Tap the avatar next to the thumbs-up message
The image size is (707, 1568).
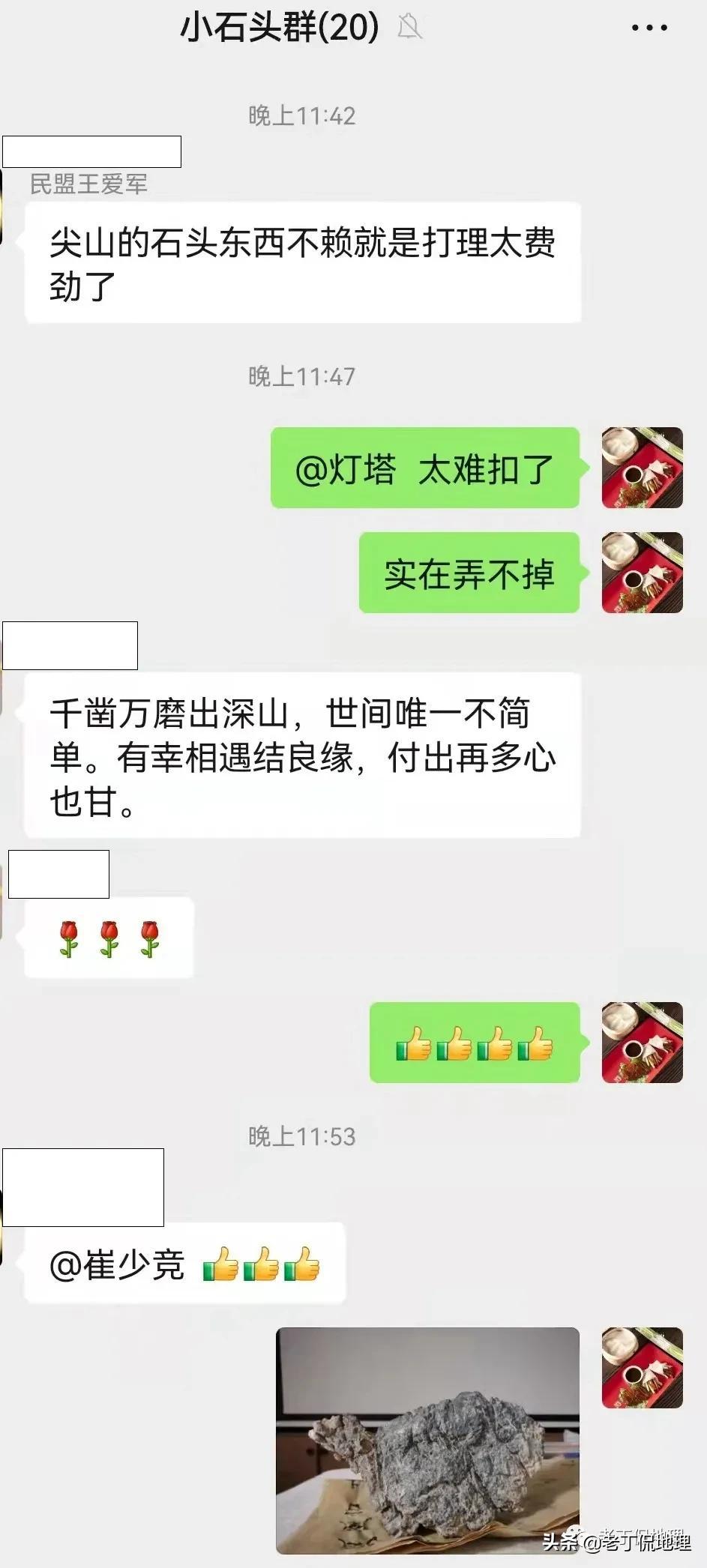(642, 1043)
